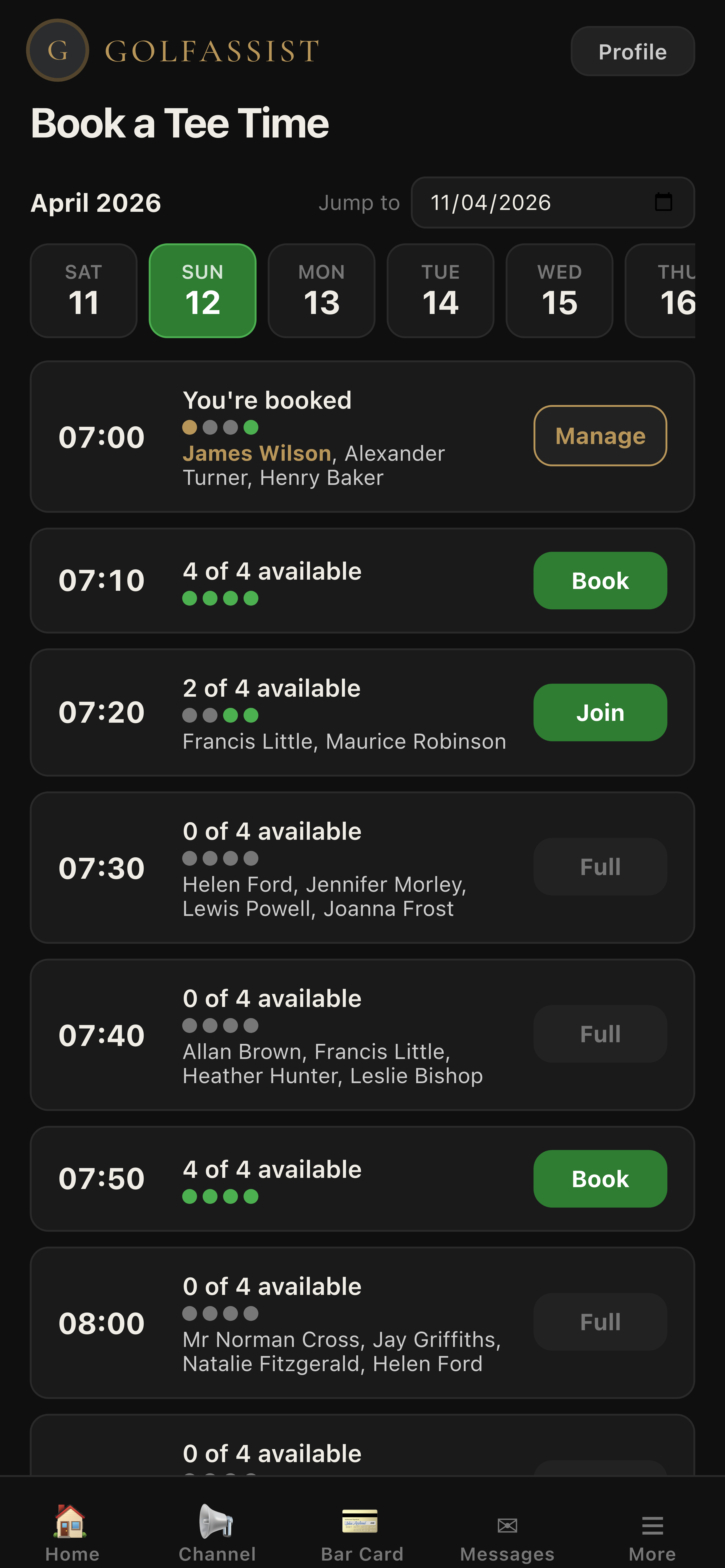
Task: Select the Tuesday 14 day tab
Action: [440, 290]
